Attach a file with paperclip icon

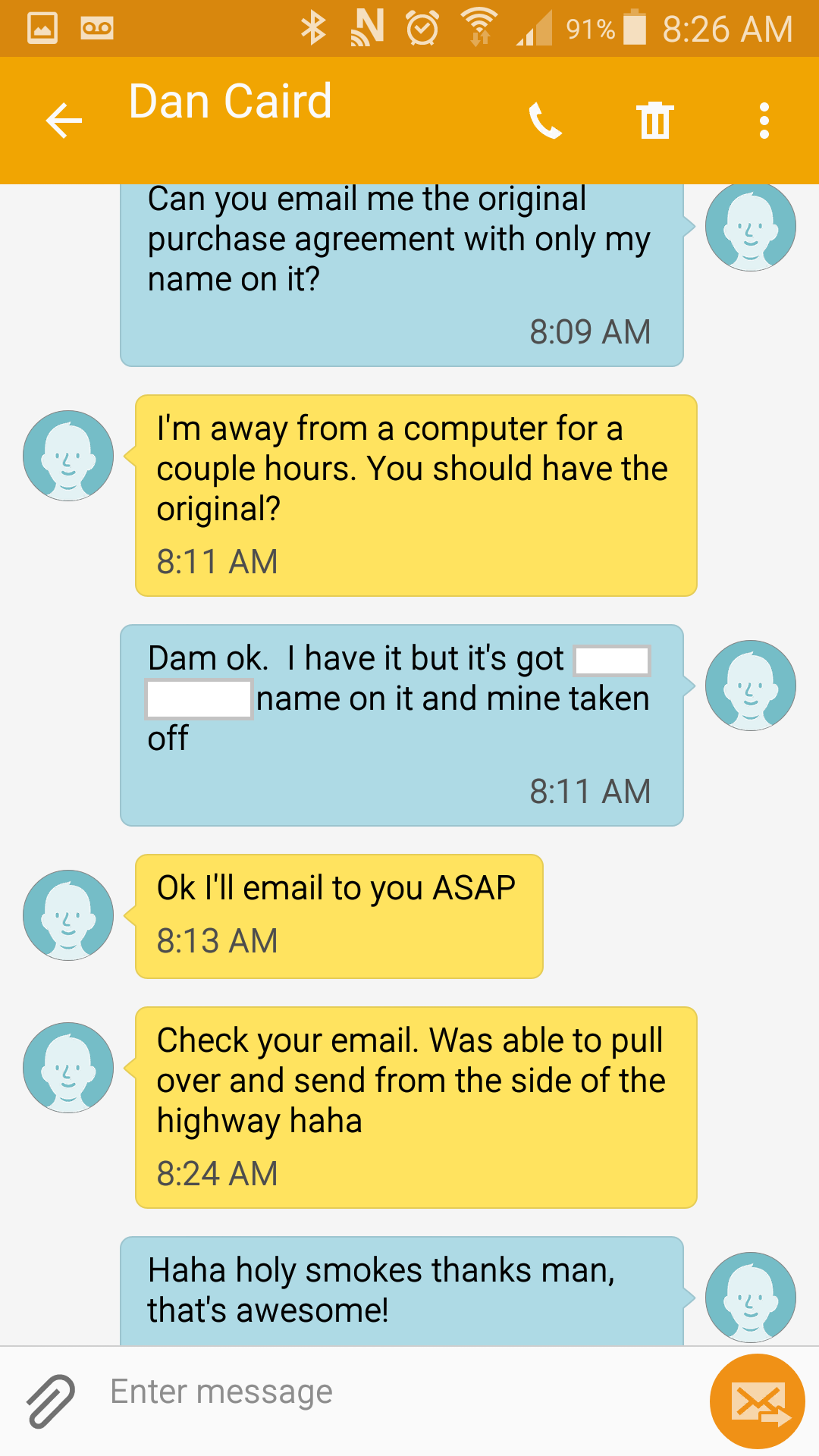50,1401
